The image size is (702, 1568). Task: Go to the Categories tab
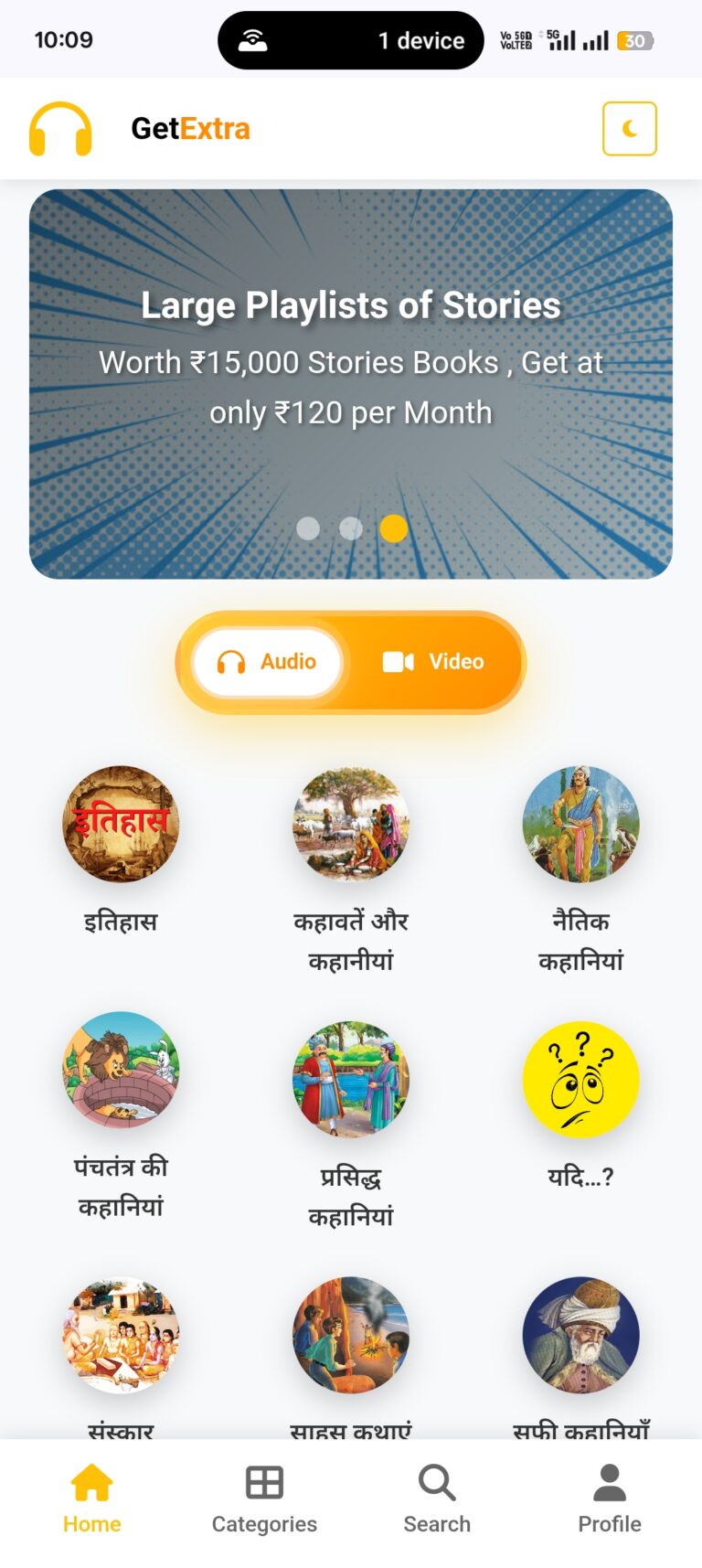point(264,1499)
